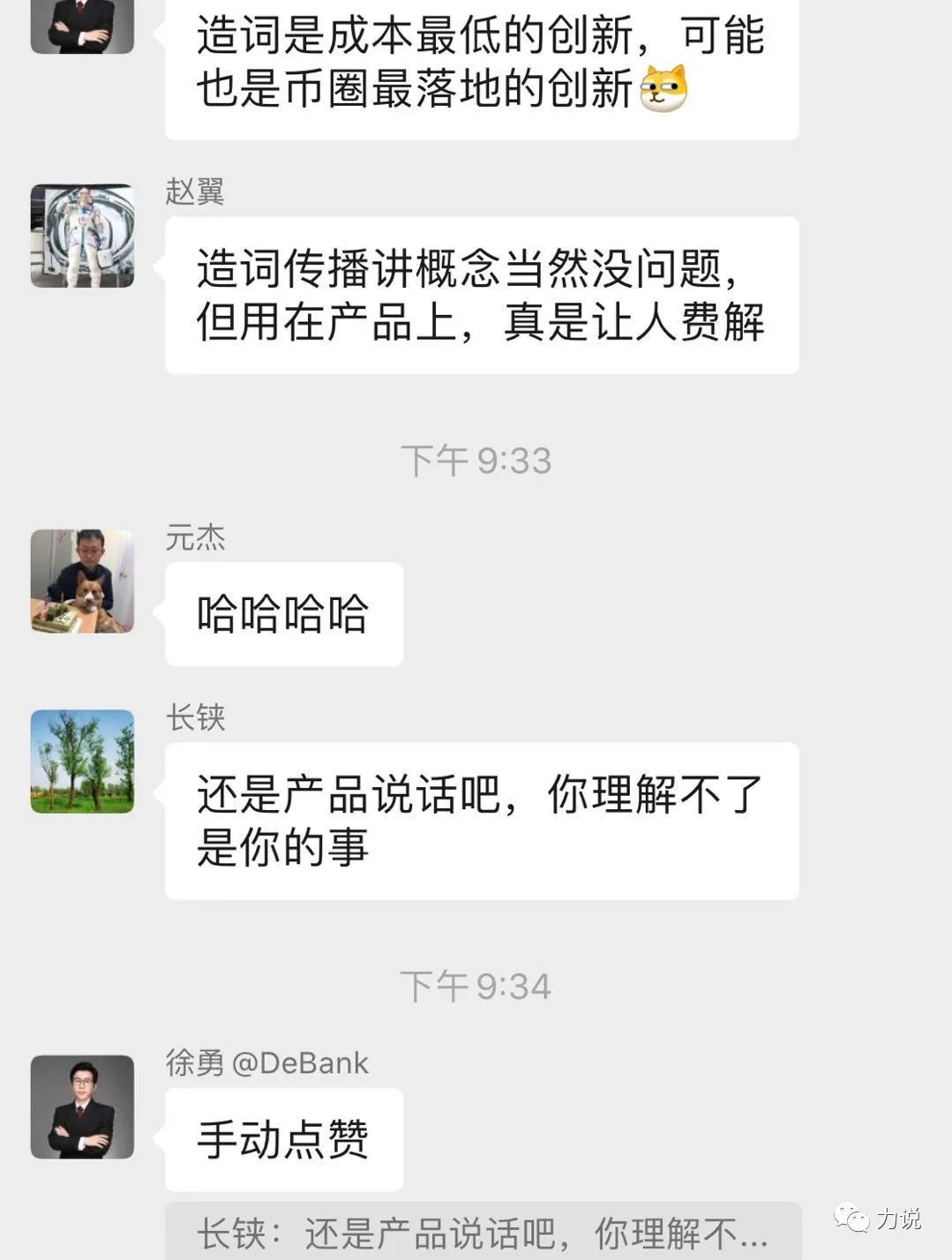Tap 元杰's avatar with the corgi
952x1260 pixels.
pos(82,581)
